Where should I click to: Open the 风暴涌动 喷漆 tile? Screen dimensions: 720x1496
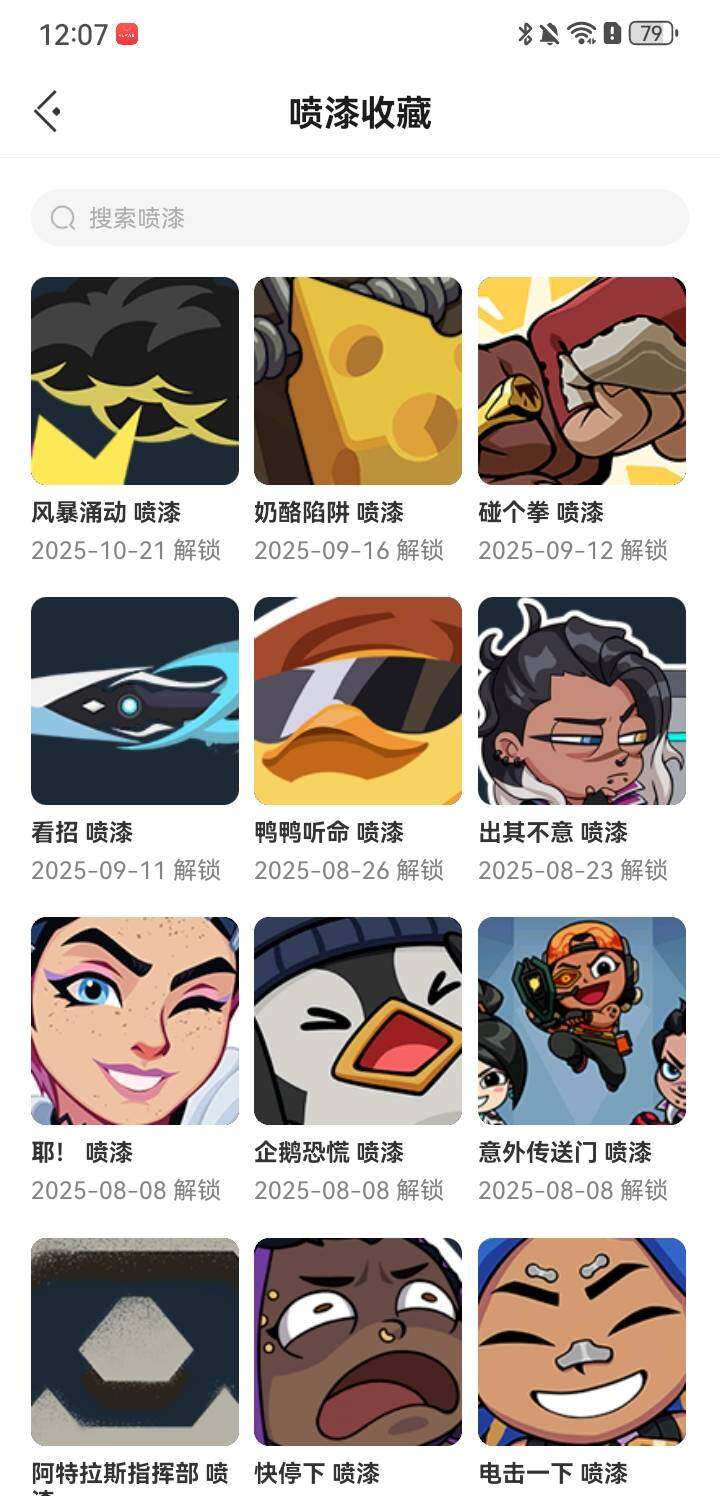tap(135, 381)
